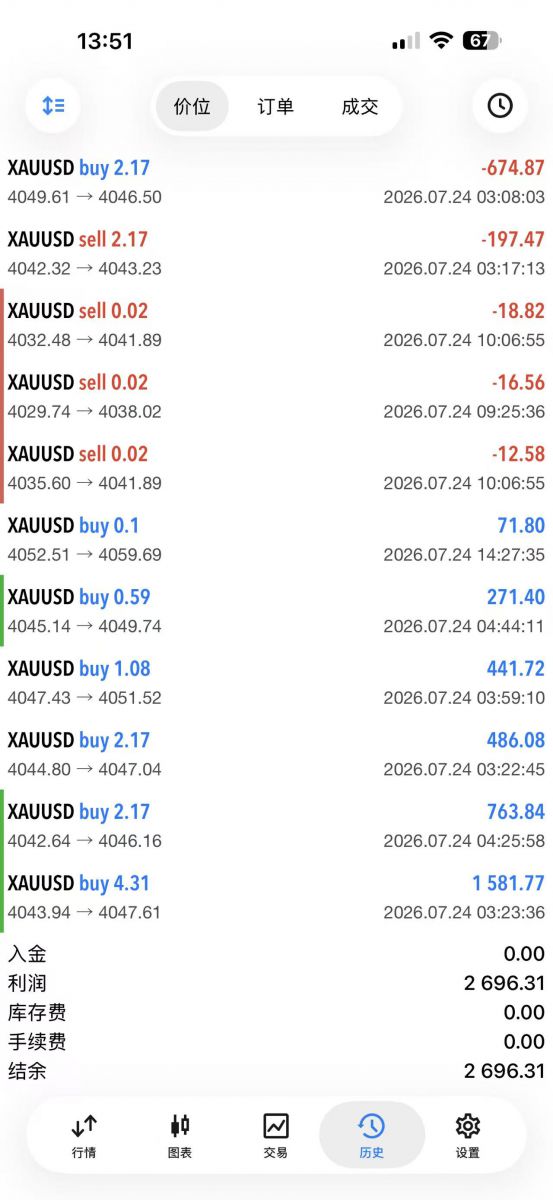Viewport: 553px width, 1200px height.
Task: Select the 价位 segment
Action: click(192, 106)
